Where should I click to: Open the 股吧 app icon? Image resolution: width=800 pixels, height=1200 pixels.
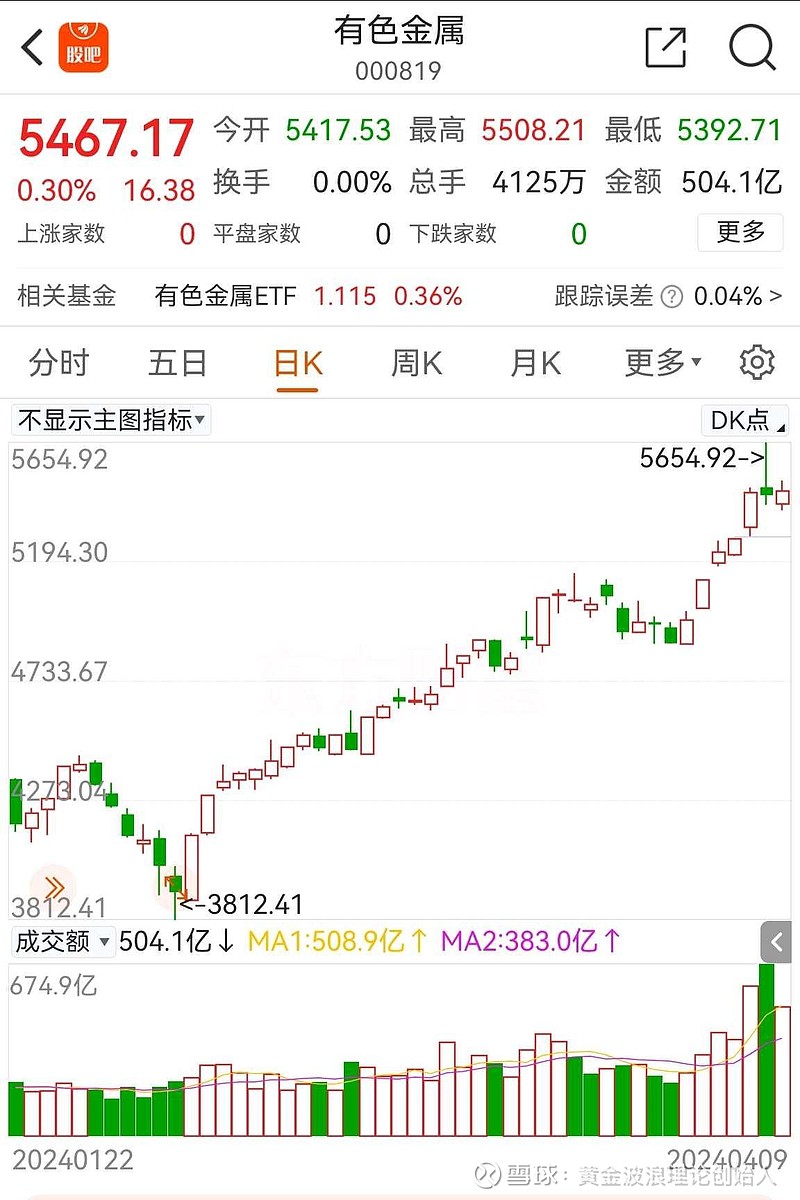point(84,46)
